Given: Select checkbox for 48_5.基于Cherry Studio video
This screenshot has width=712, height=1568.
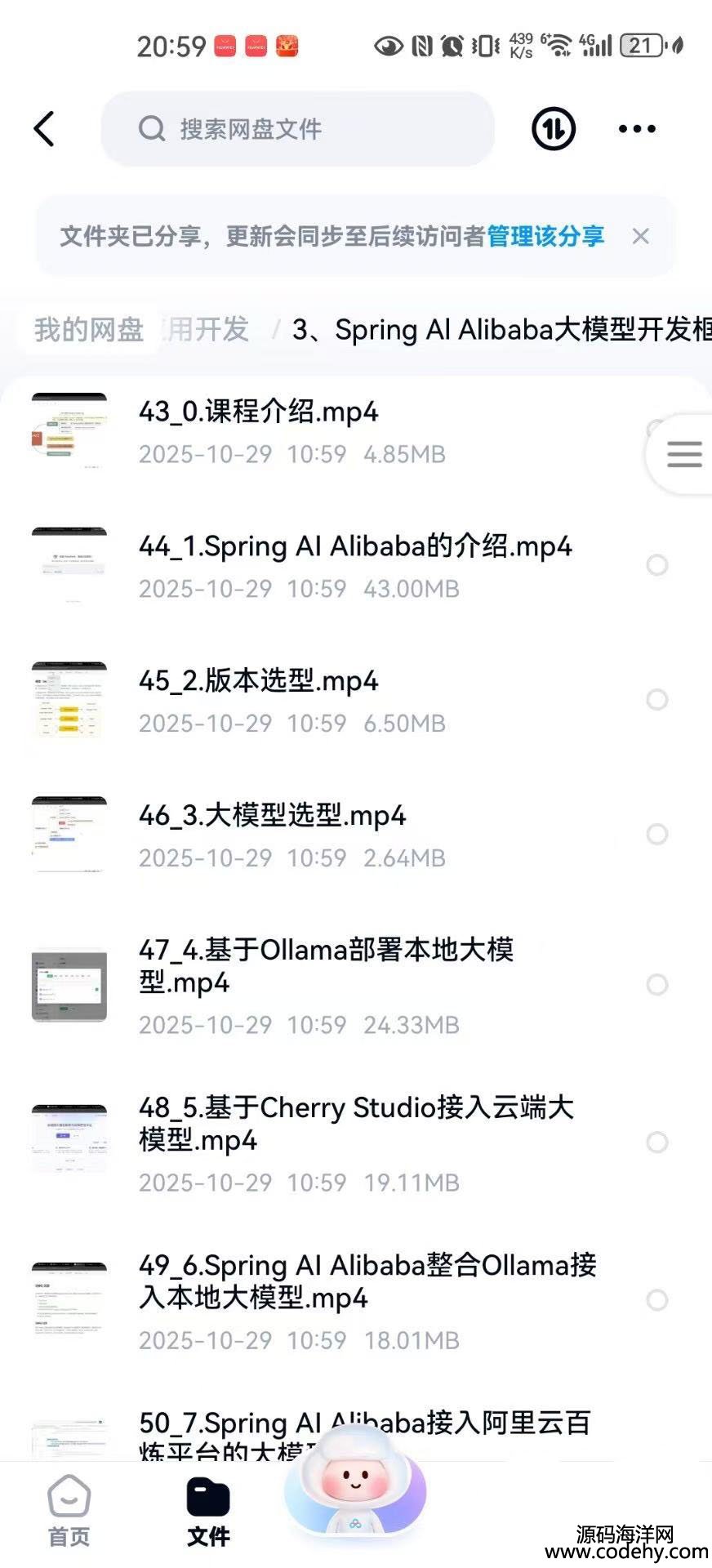Looking at the screenshot, I should [x=657, y=1143].
